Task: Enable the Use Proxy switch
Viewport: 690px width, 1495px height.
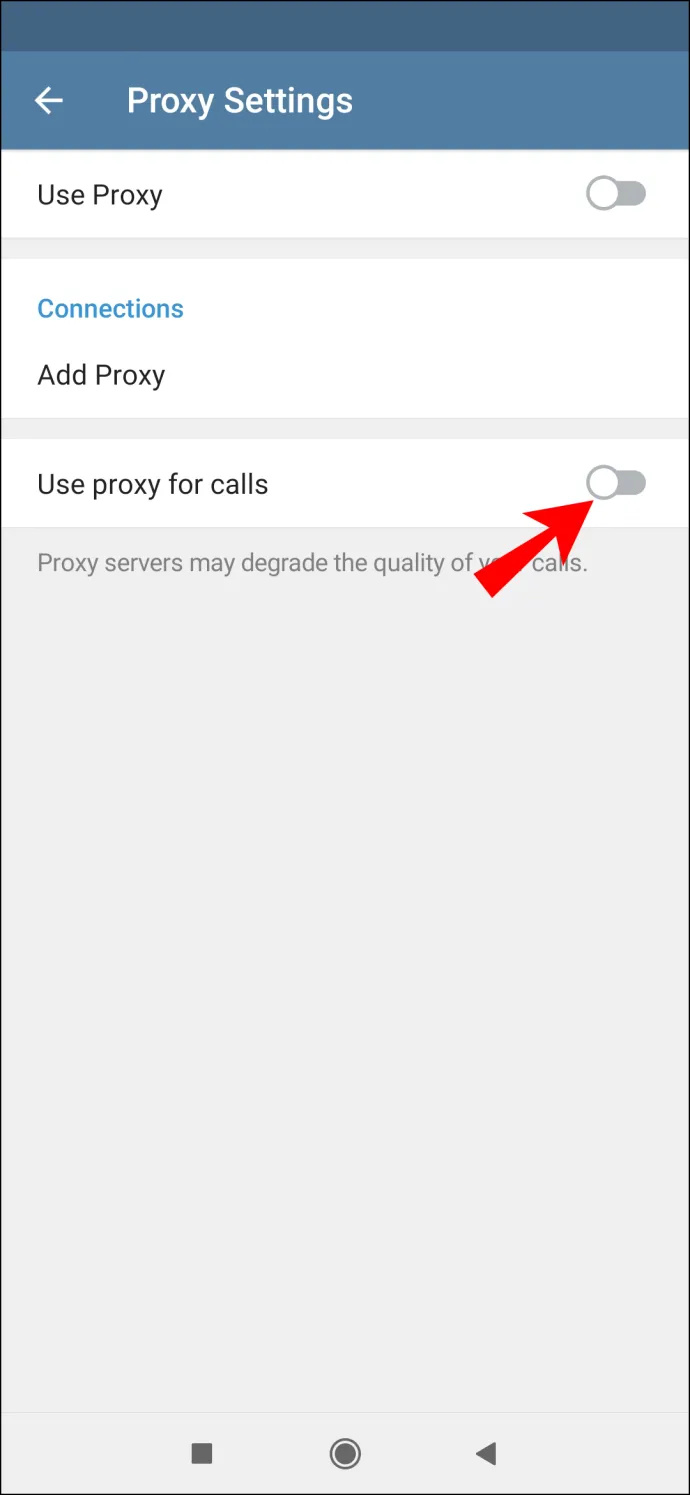Action: 616,194
